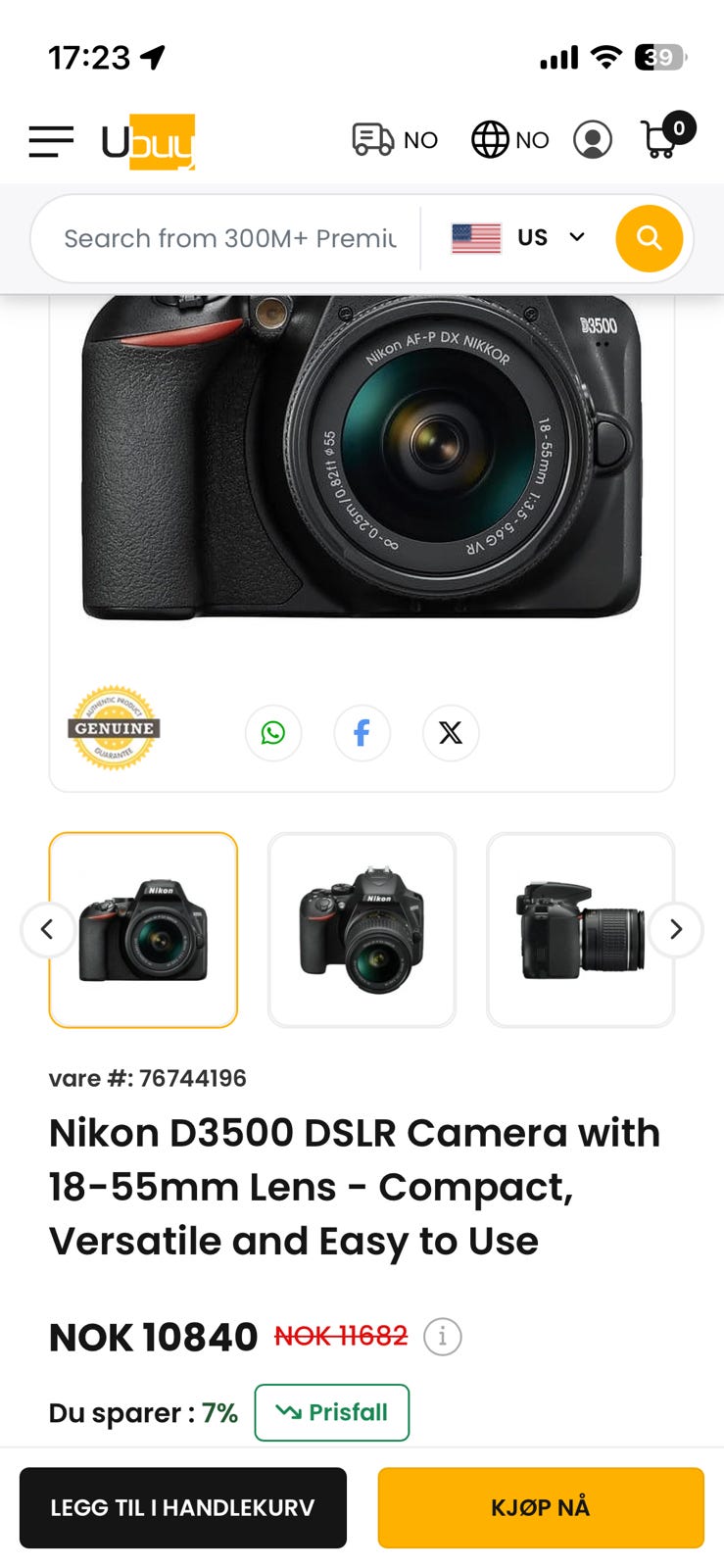This screenshot has height=1568, width=724.
Task: Share product on Facebook
Action: click(x=362, y=733)
